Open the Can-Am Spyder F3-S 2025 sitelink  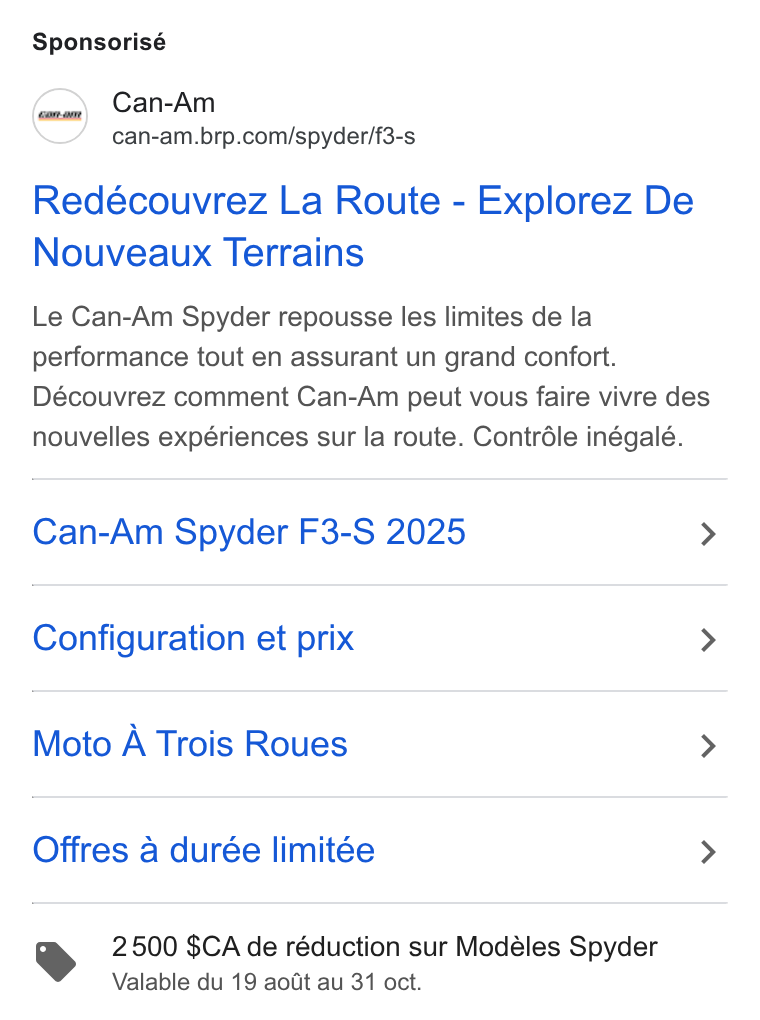(379, 532)
